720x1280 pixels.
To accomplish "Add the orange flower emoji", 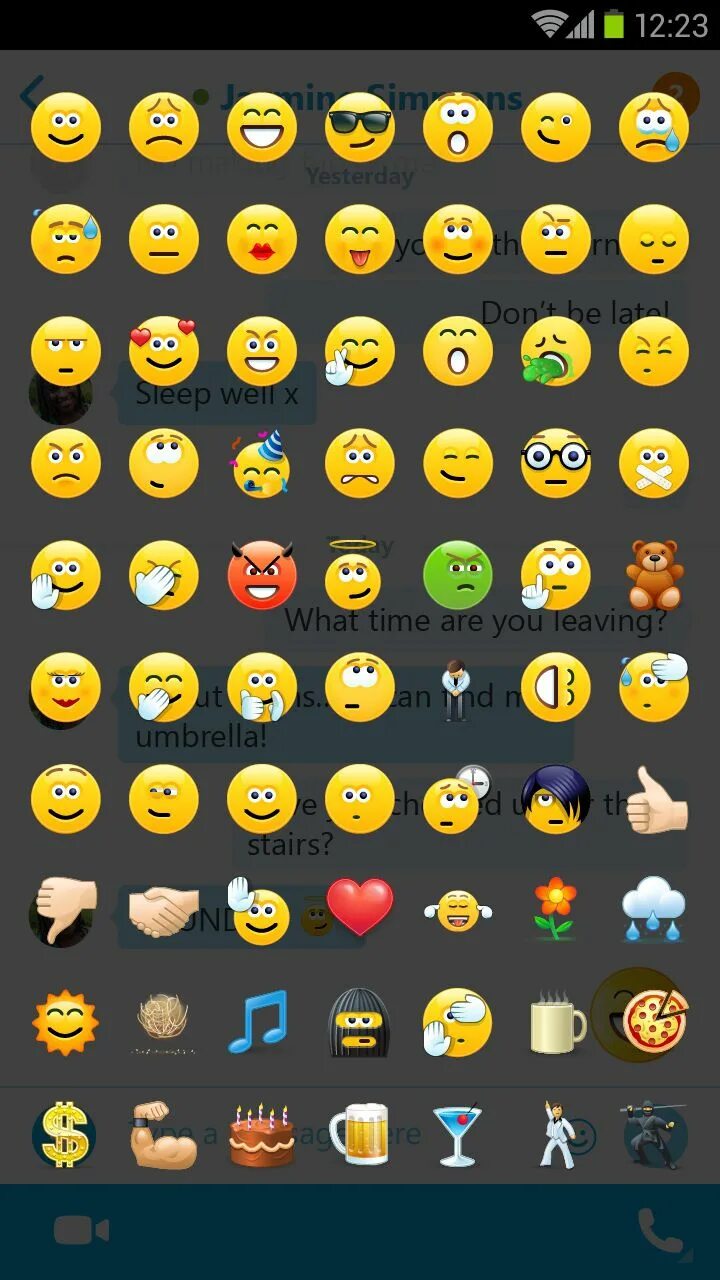I will pyautogui.click(x=554, y=908).
